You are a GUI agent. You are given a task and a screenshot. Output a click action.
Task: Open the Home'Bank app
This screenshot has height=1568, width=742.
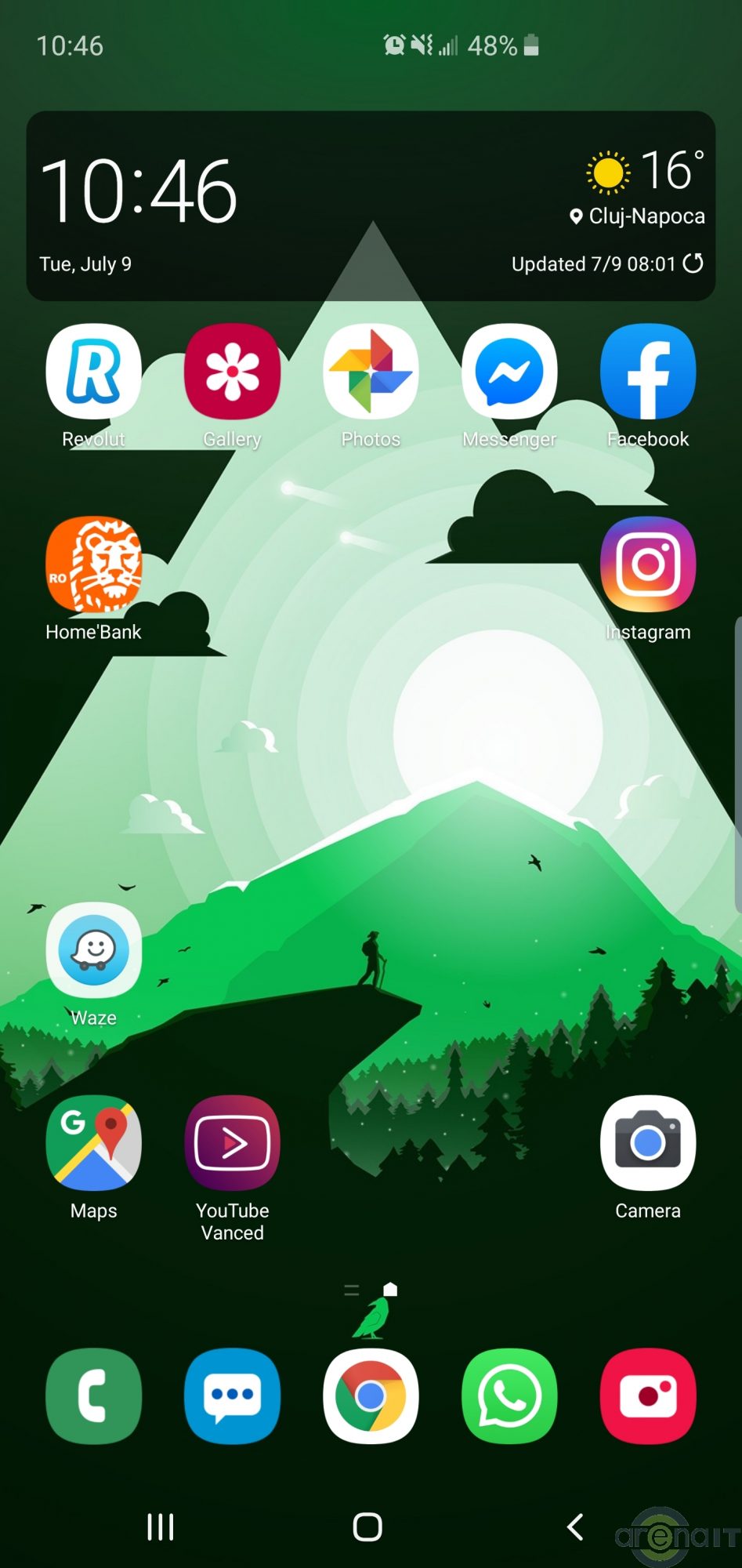tap(94, 564)
